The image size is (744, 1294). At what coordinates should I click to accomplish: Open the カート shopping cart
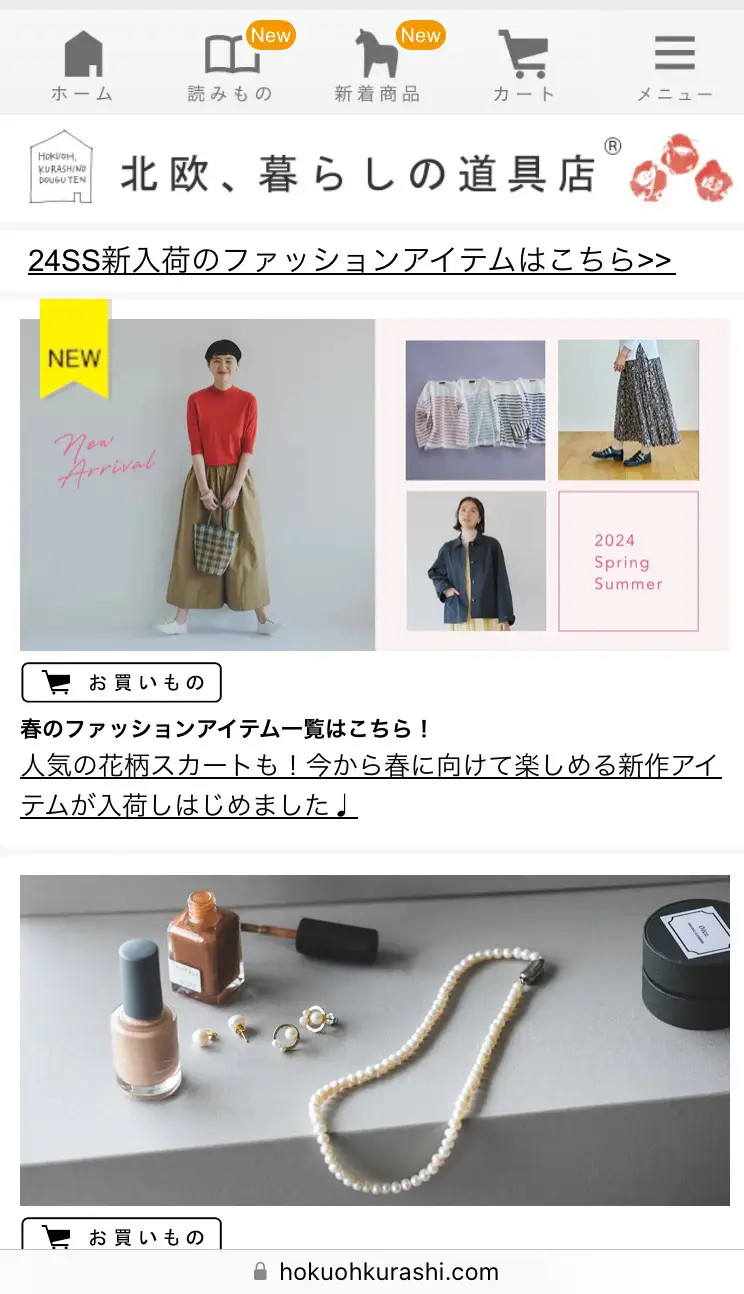tap(523, 66)
